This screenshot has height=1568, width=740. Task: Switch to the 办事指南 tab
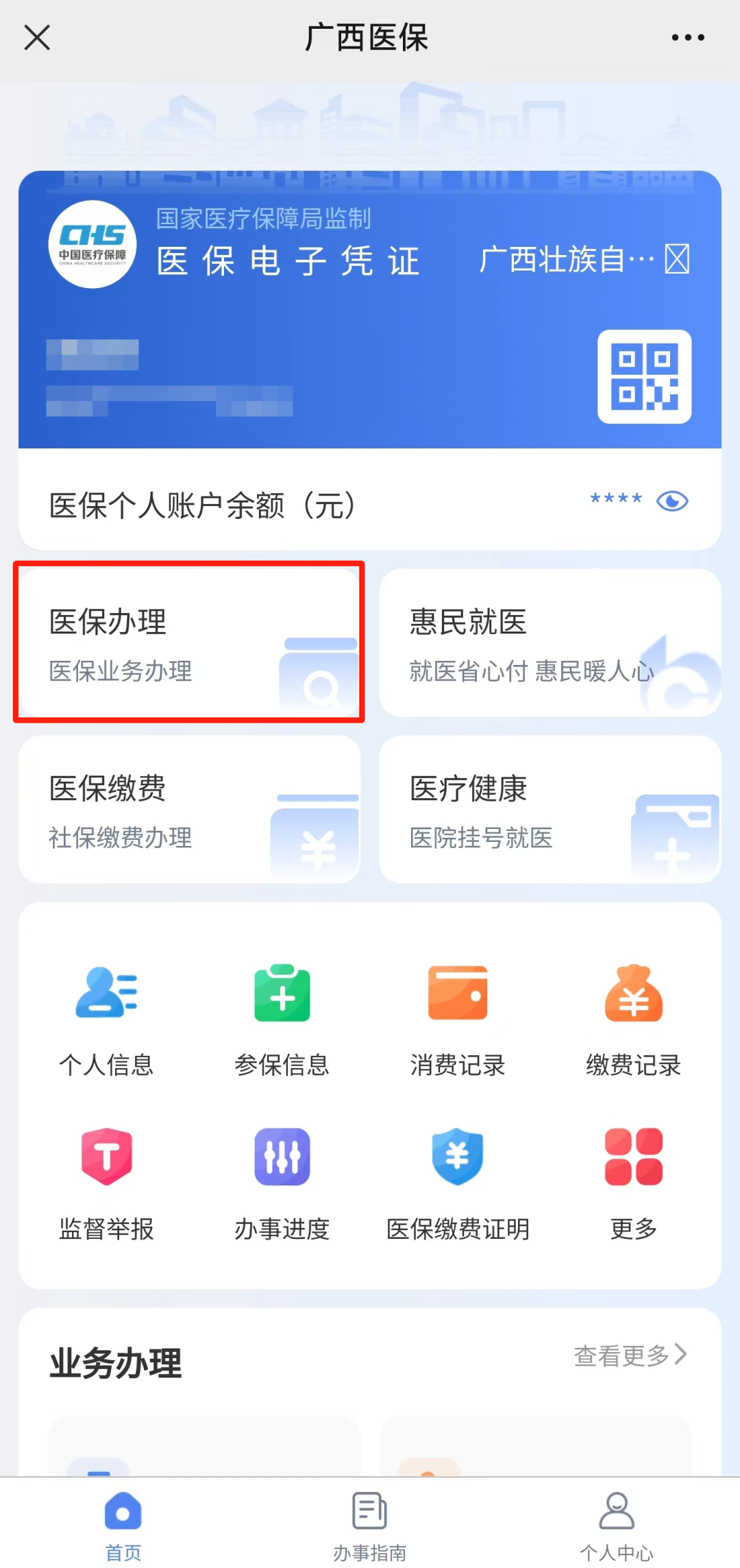[370, 1523]
